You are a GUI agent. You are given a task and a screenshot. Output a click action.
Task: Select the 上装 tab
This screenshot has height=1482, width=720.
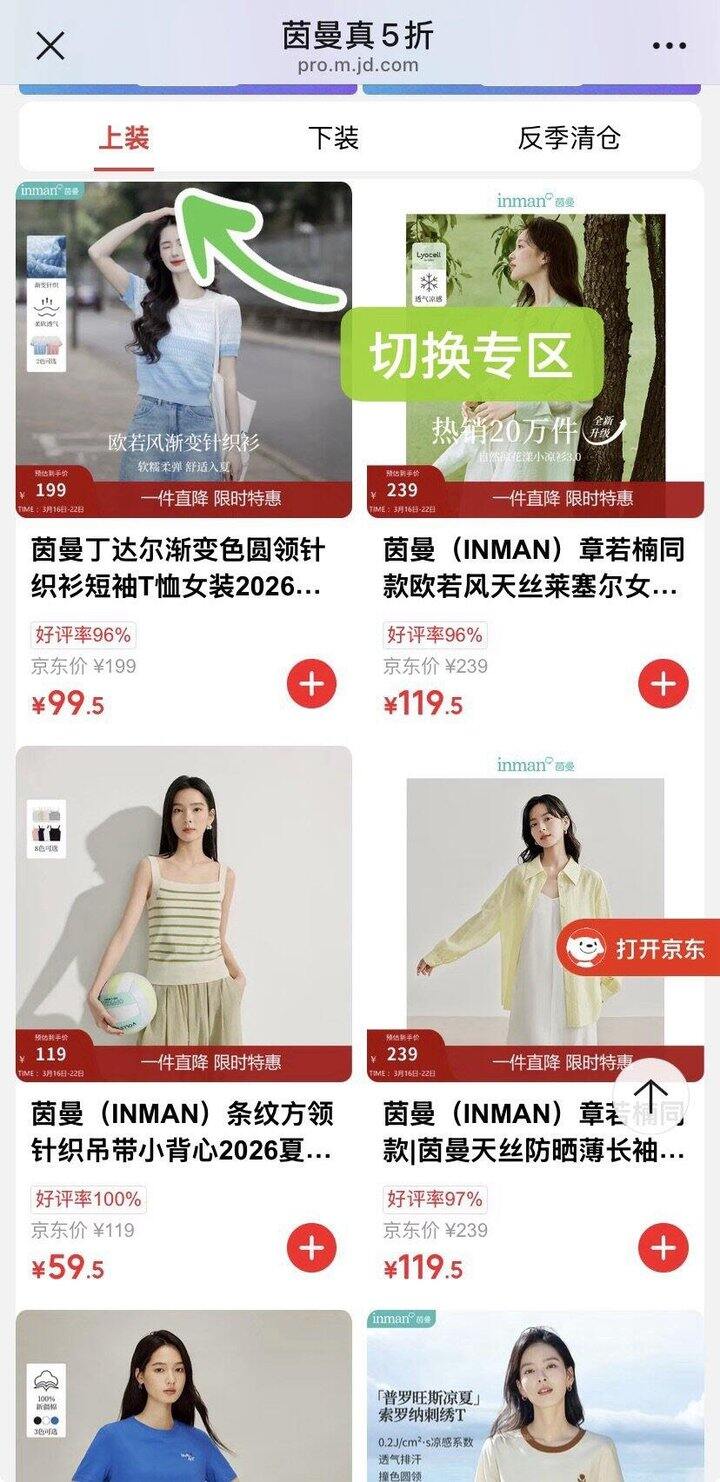124,138
